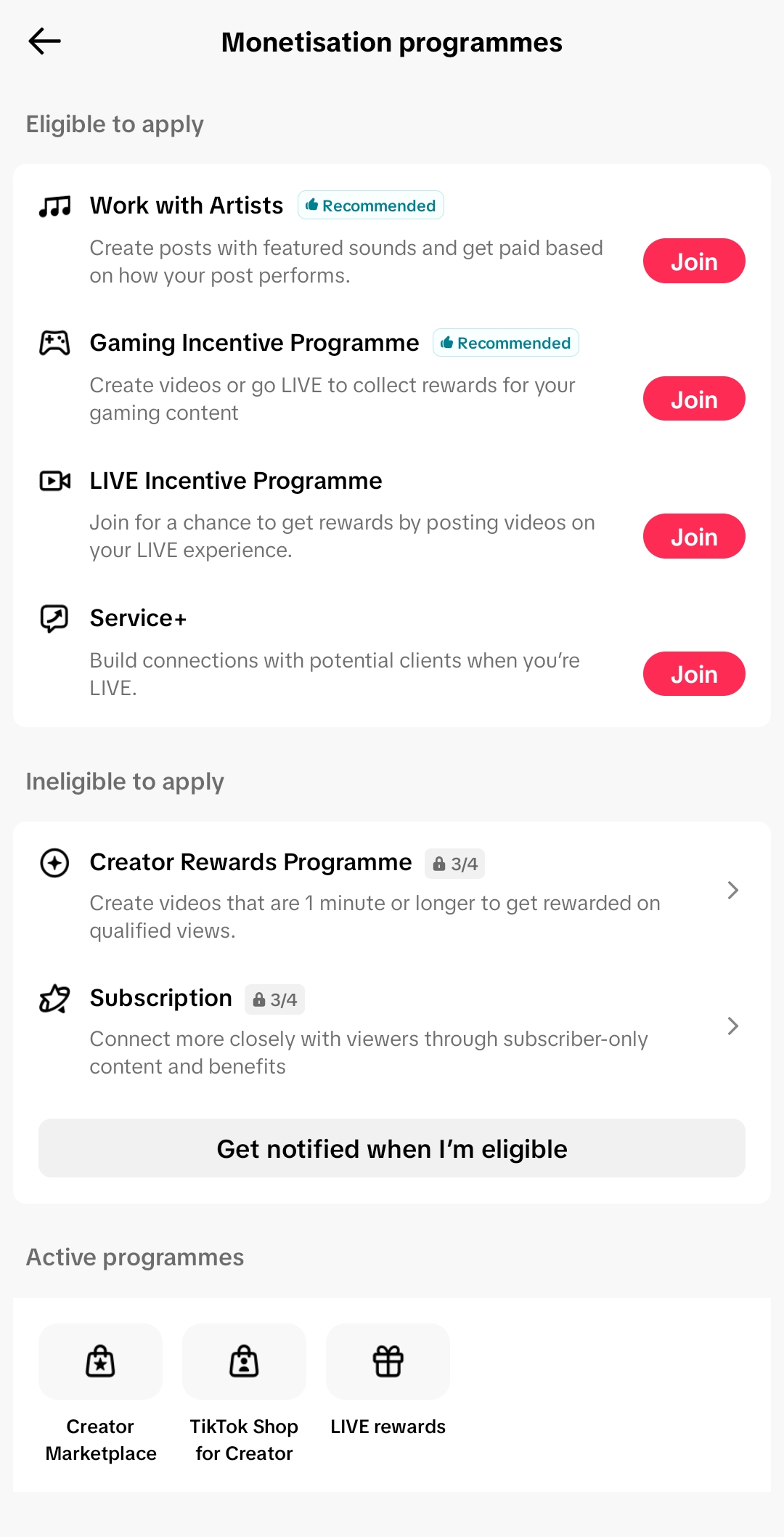The height and width of the screenshot is (1537, 784).
Task: Join the LIVE Incentive Programme
Action: [x=693, y=536]
